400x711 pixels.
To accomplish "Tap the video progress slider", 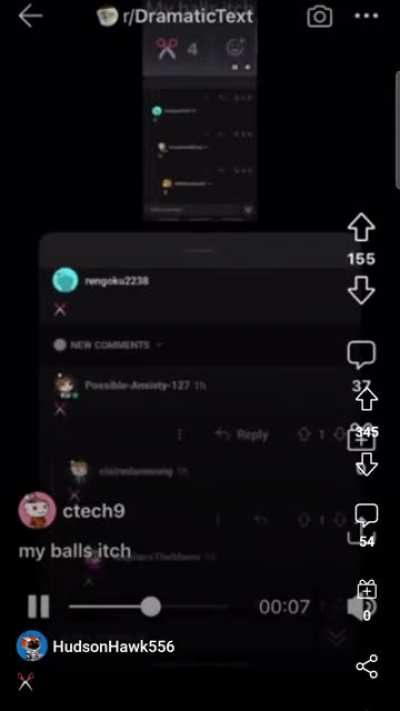I will pyautogui.click(x=149, y=607).
